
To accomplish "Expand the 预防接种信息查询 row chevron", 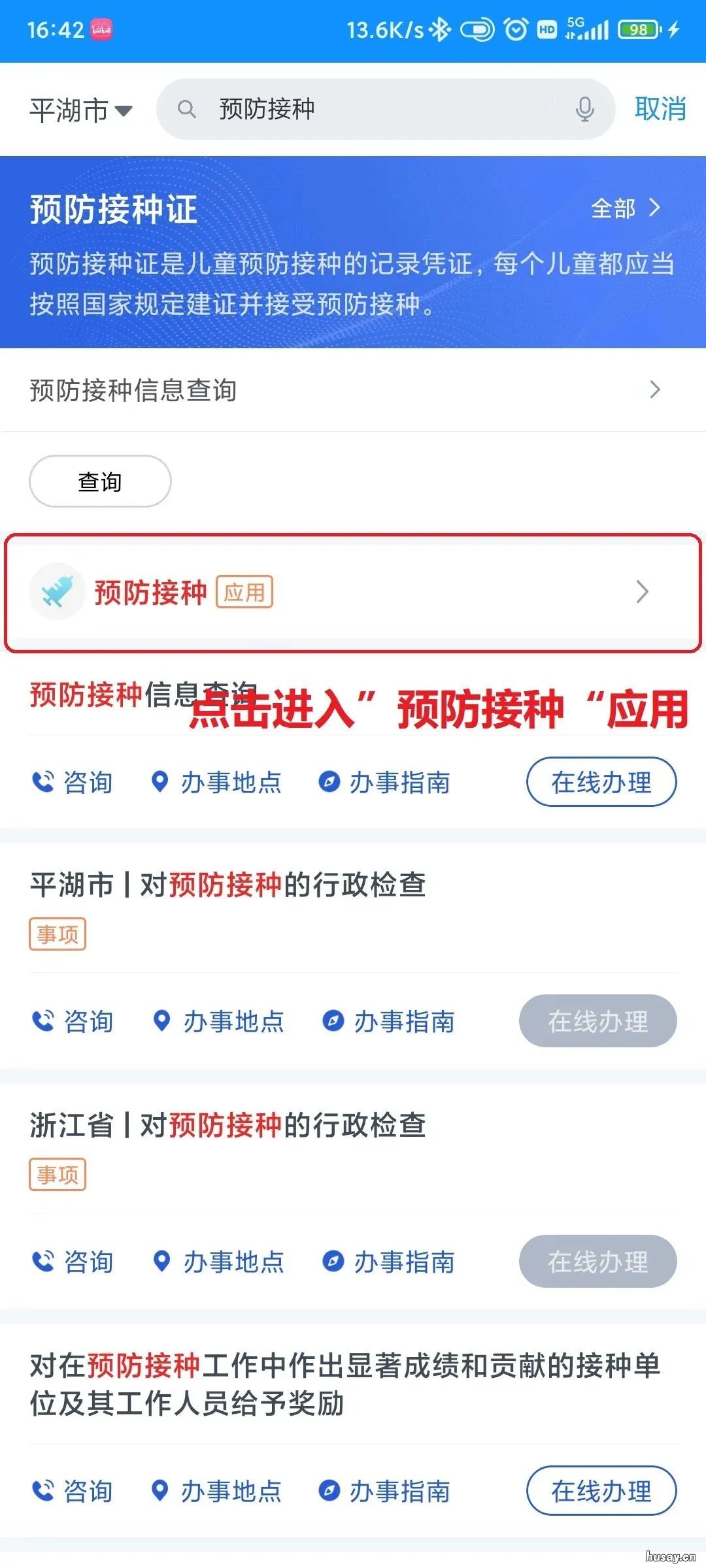I will pos(656,390).
